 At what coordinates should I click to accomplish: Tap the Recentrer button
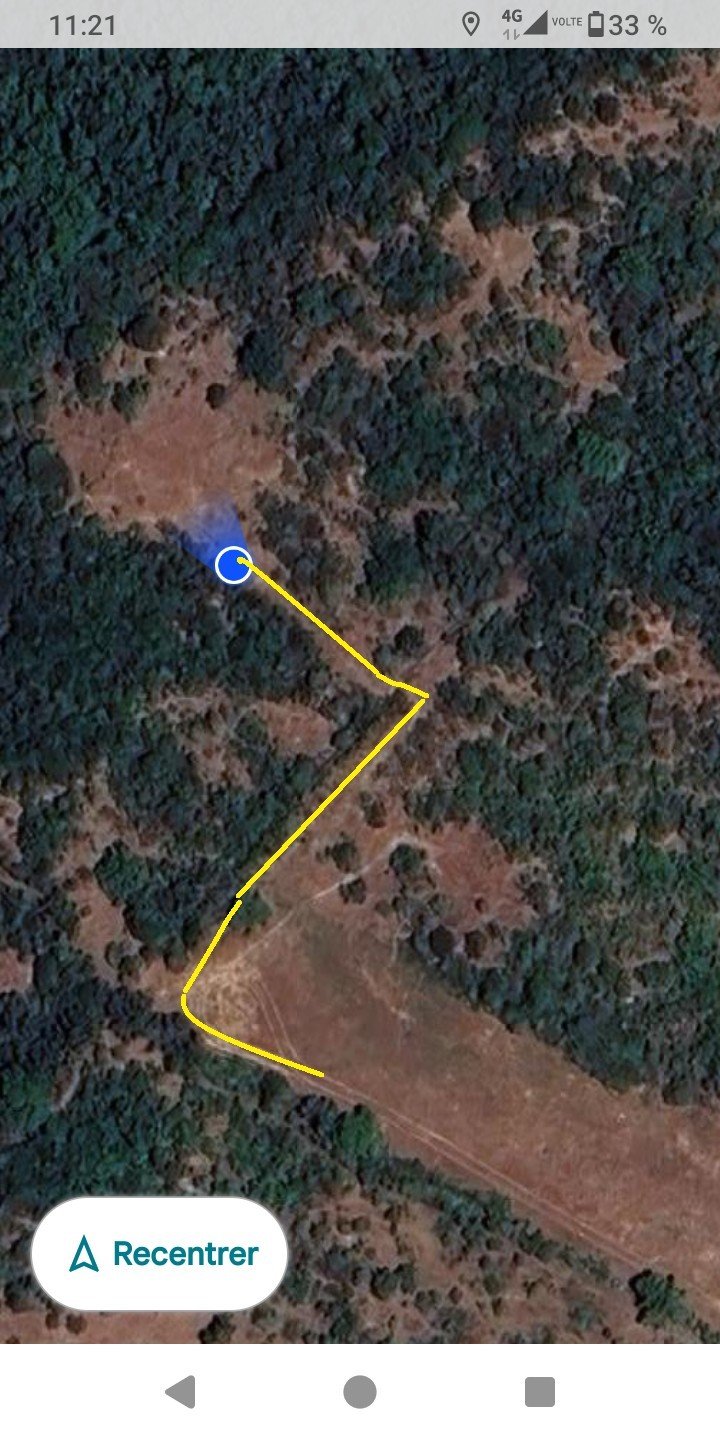click(x=160, y=1254)
